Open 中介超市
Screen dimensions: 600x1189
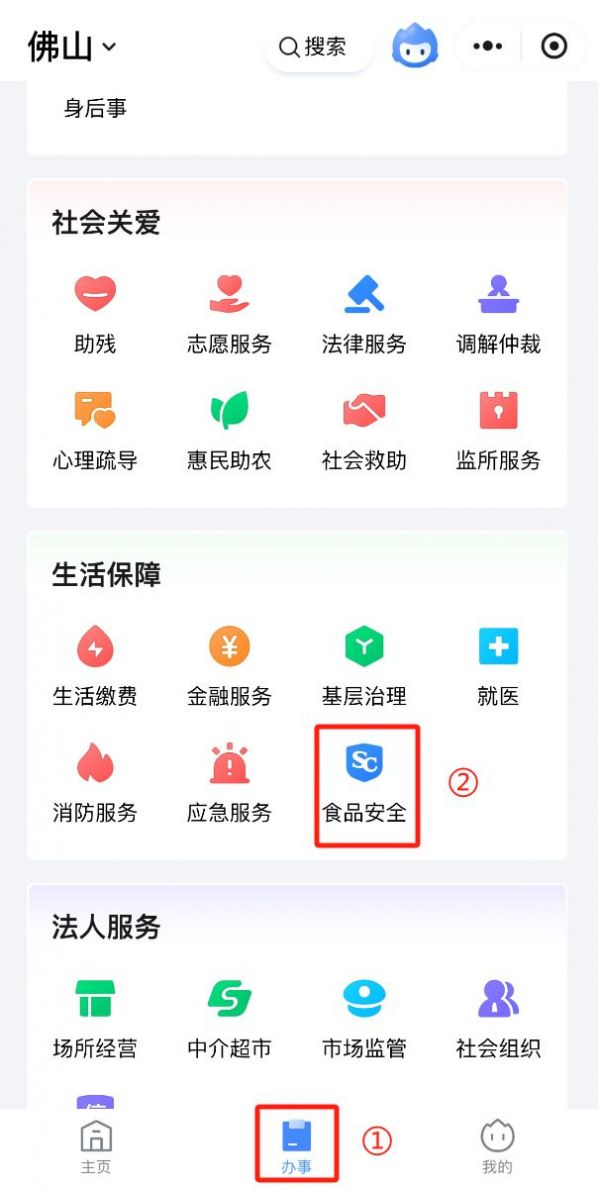(229, 1020)
